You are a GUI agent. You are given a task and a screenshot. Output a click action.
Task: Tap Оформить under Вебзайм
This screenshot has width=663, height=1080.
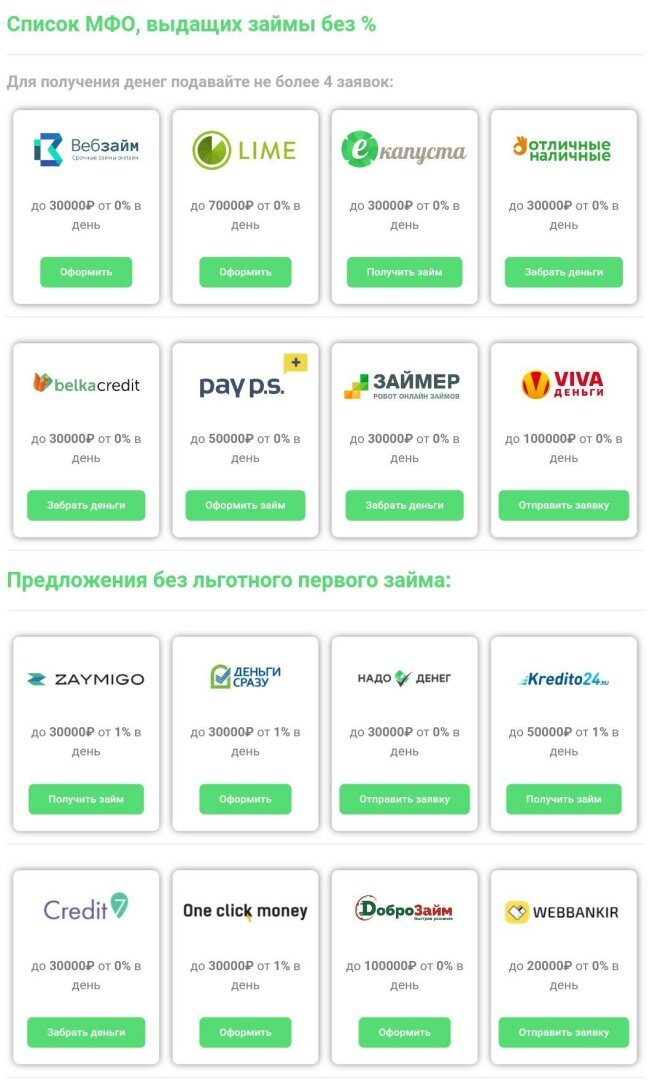pos(86,272)
